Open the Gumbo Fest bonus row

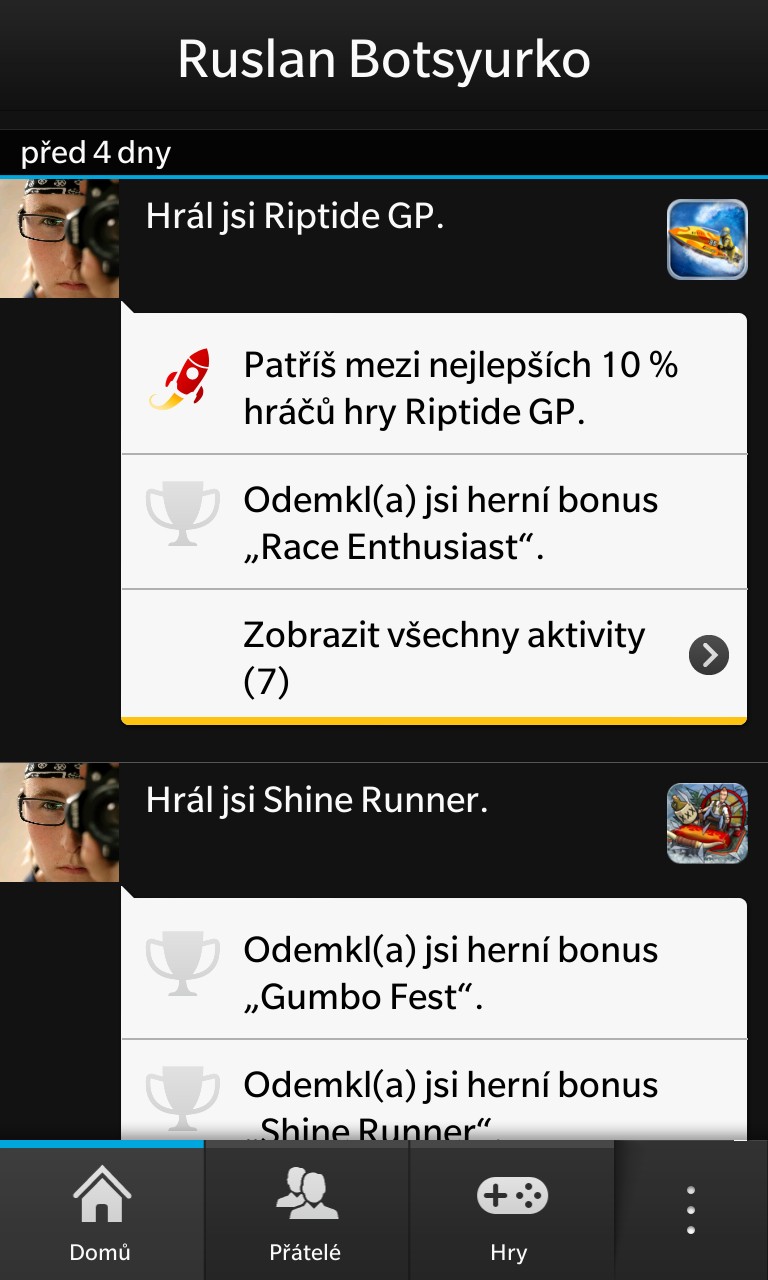[x=434, y=969]
